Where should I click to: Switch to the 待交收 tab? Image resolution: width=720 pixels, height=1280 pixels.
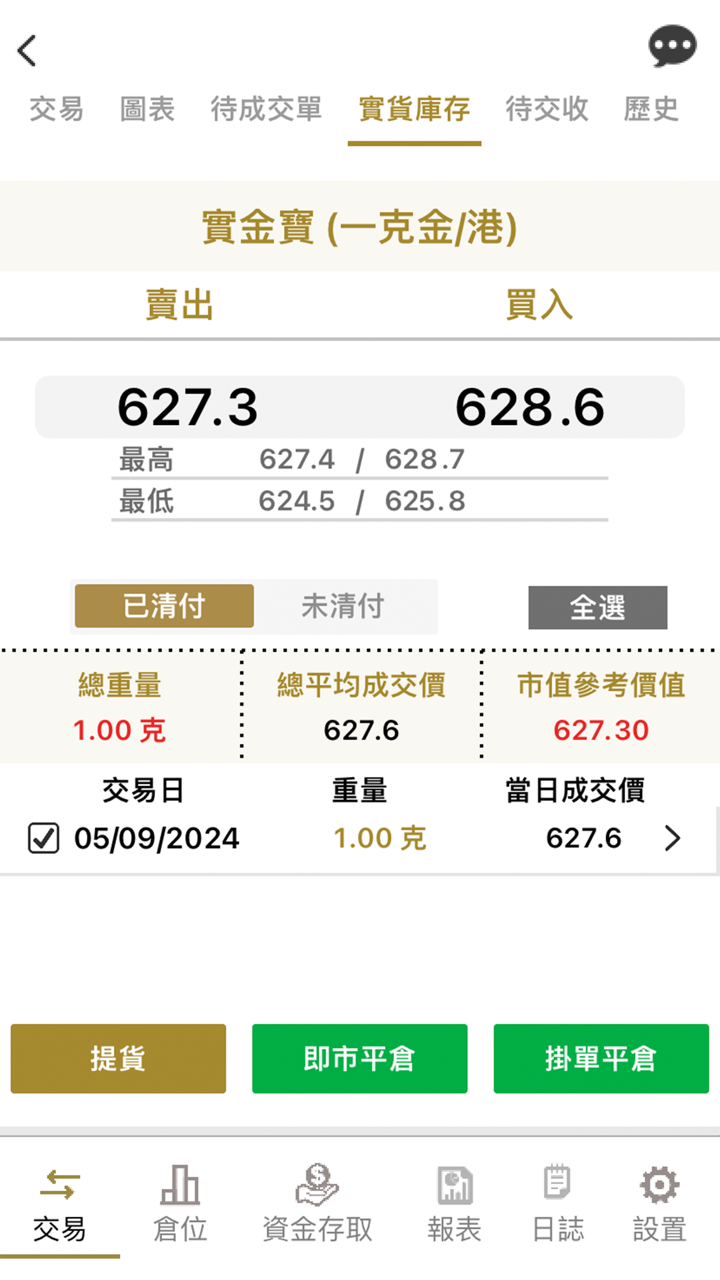tap(547, 109)
